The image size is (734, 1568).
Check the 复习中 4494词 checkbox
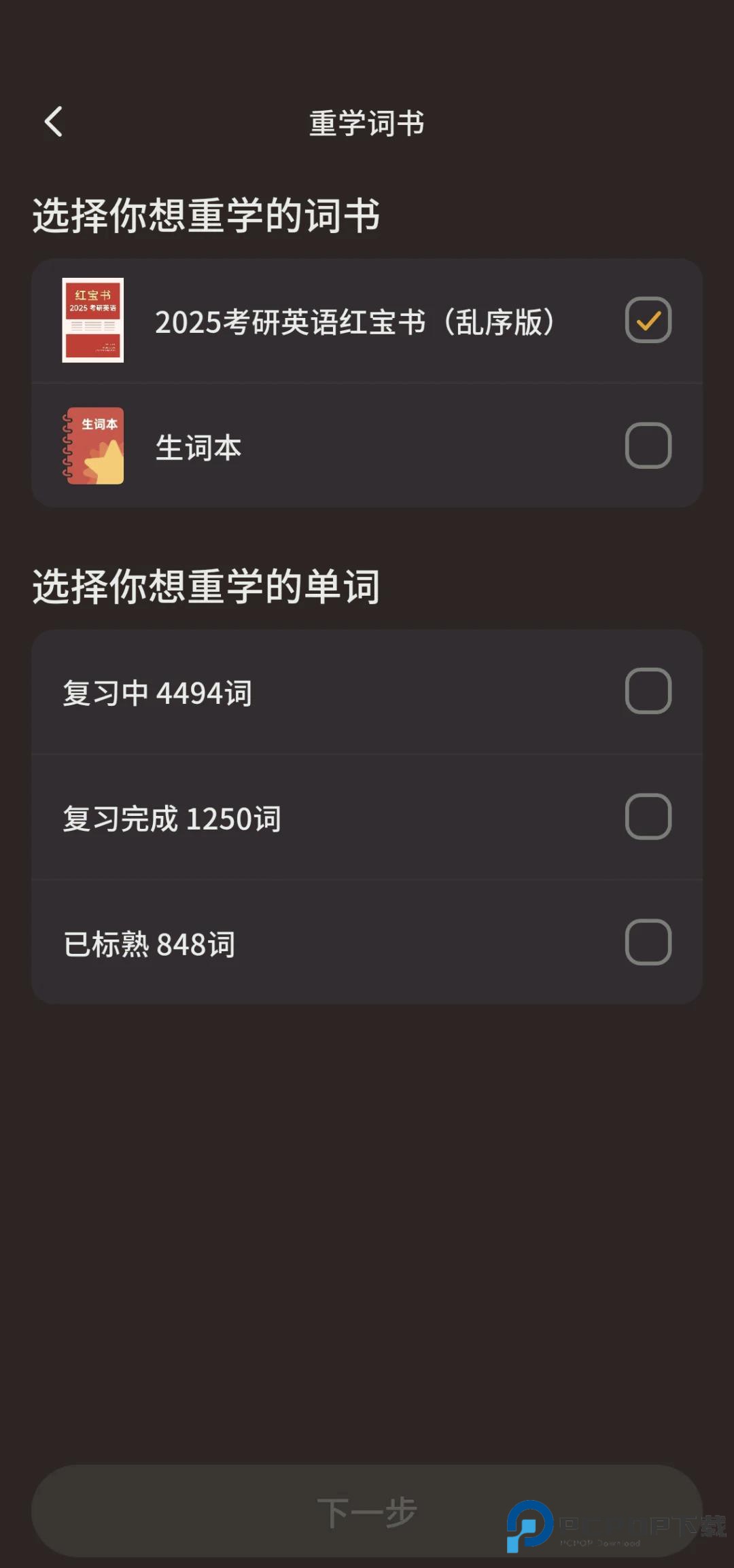pos(648,690)
